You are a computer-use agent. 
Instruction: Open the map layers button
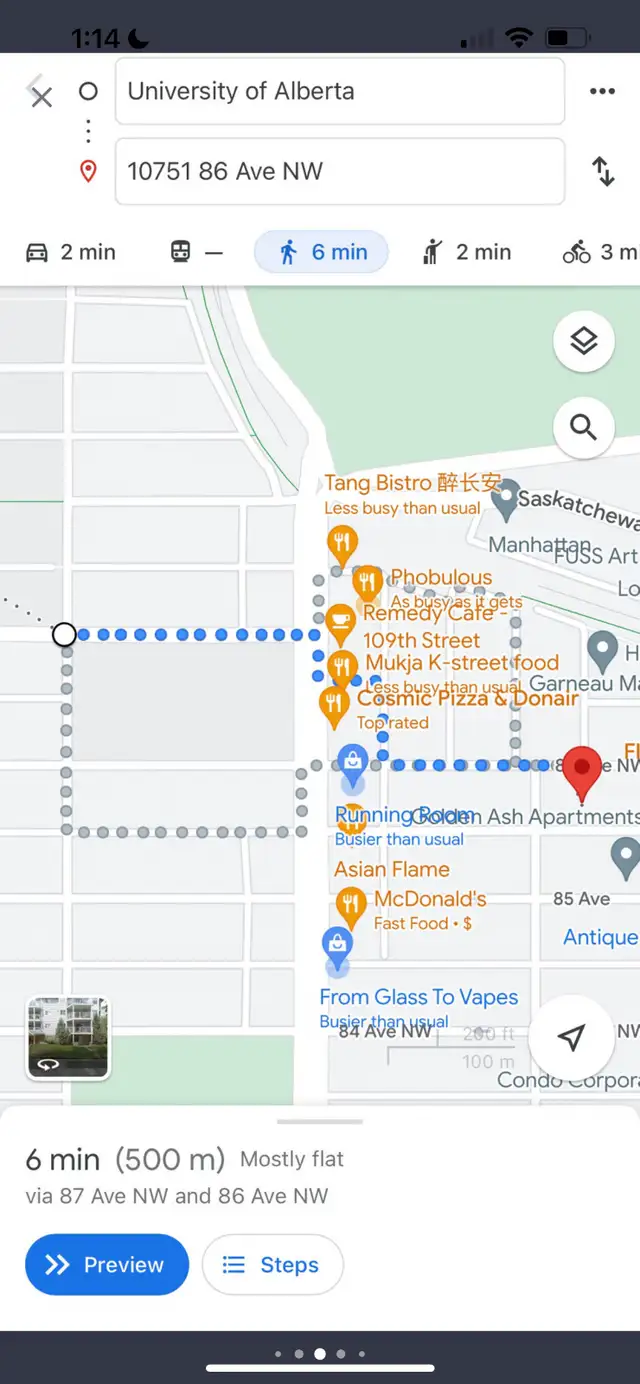[584, 341]
